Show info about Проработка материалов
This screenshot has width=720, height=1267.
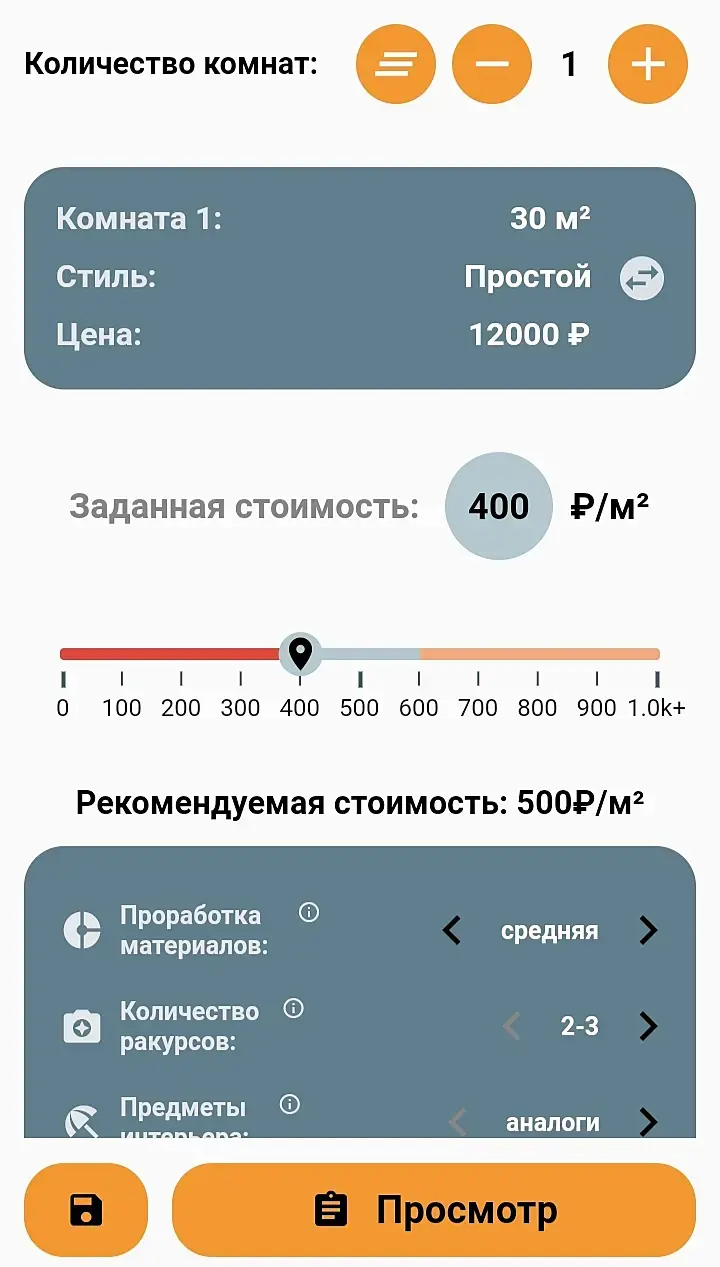pyautogui.click(x=309, y=912)
